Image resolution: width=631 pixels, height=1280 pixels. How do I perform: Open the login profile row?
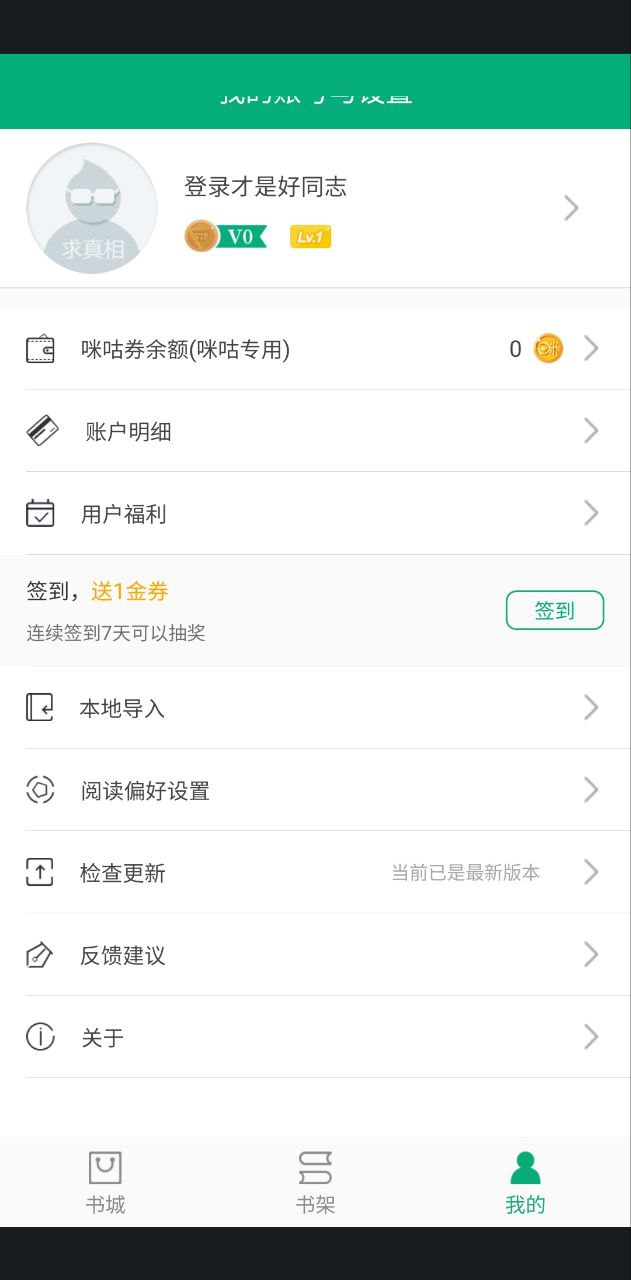click(315, 208)
